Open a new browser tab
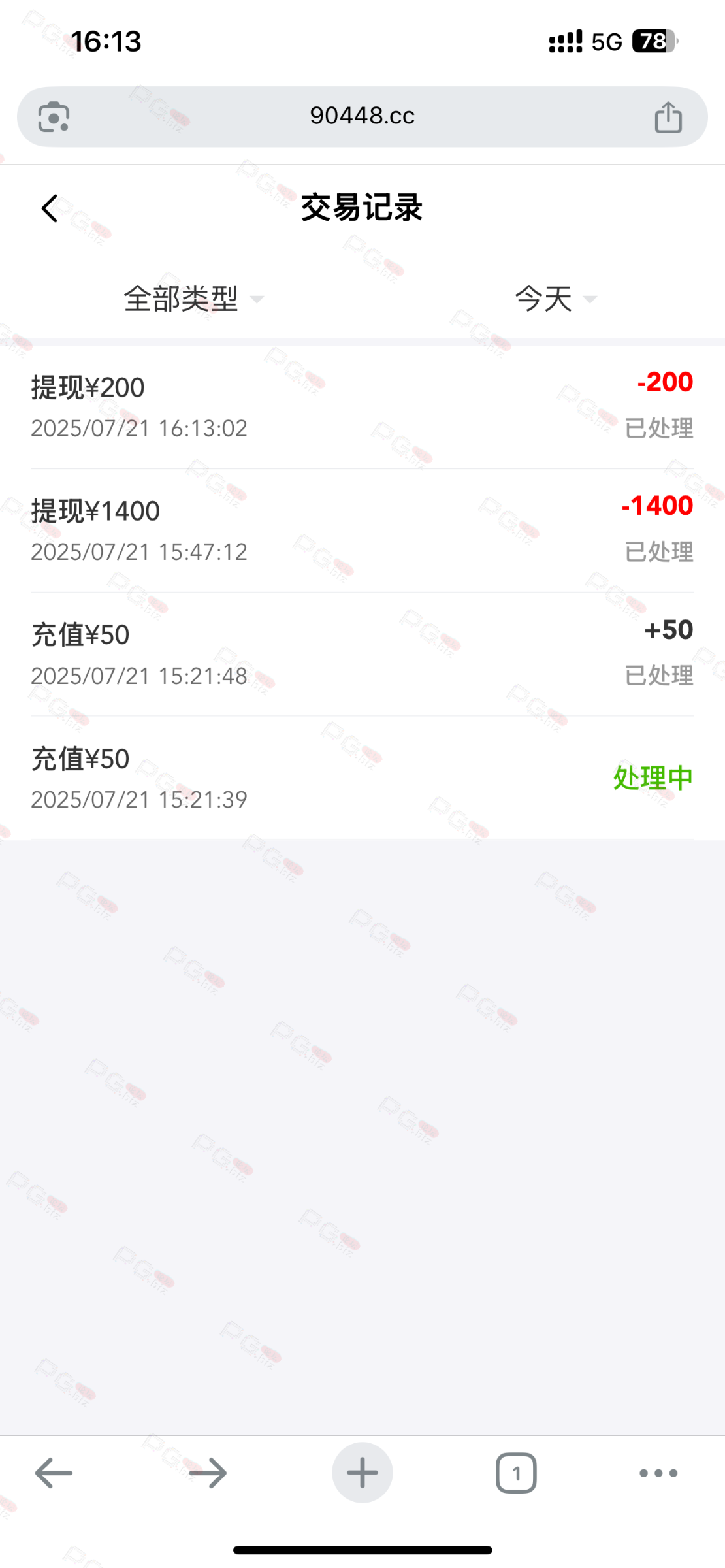Viewport: 725px width, 1568px height. [x=362, y=1473]
